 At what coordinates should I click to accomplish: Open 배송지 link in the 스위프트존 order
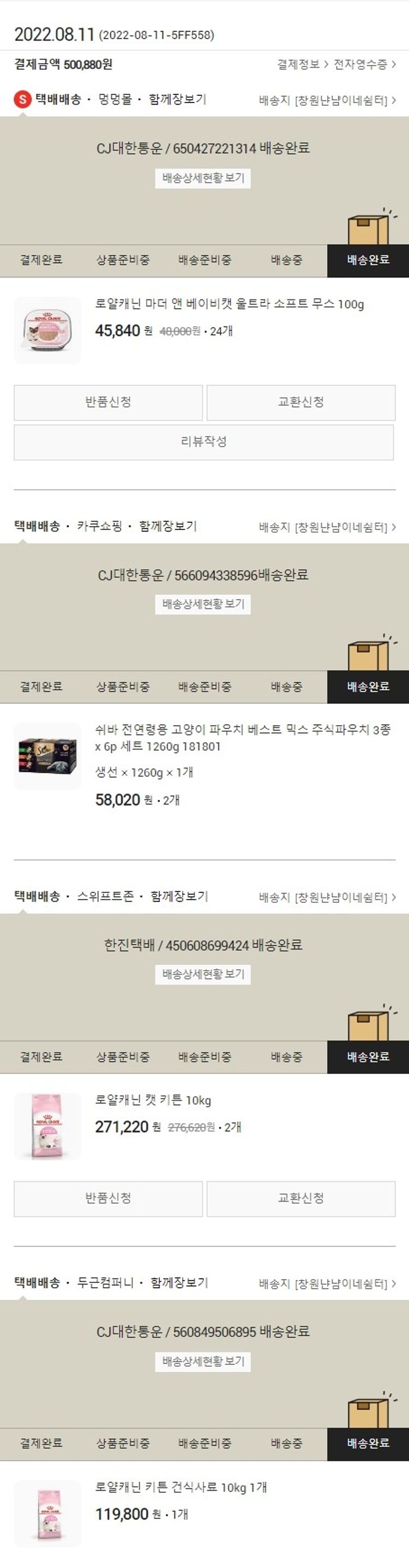click(327, 897)
